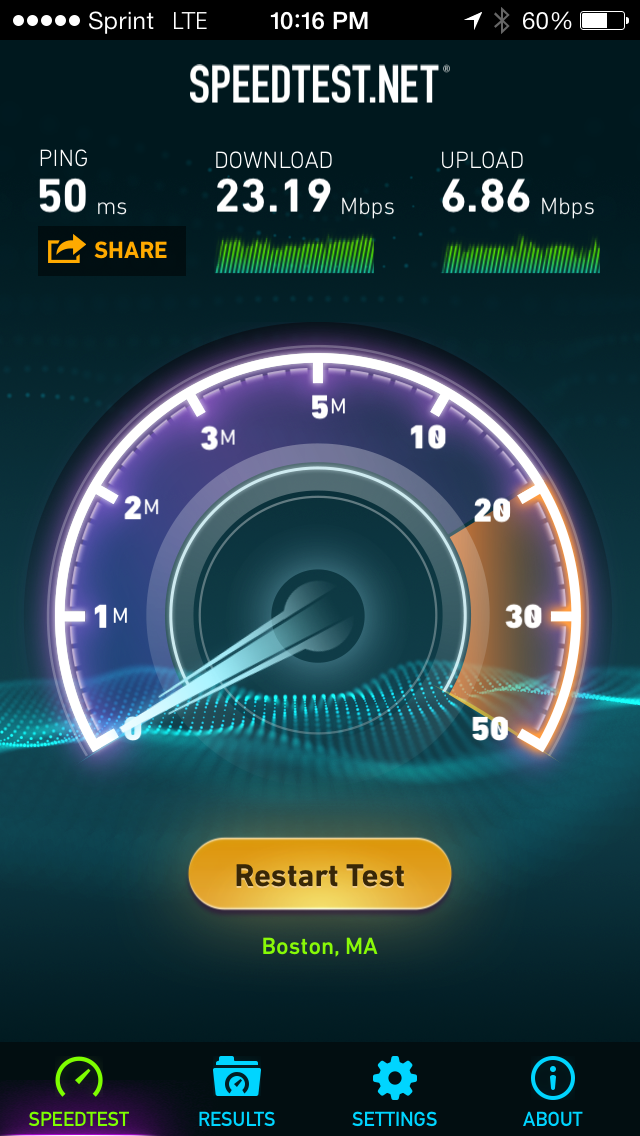The height and width of the screenshot is (1136, 640).
Task: Share the speed test result
Action: [112, 251]
